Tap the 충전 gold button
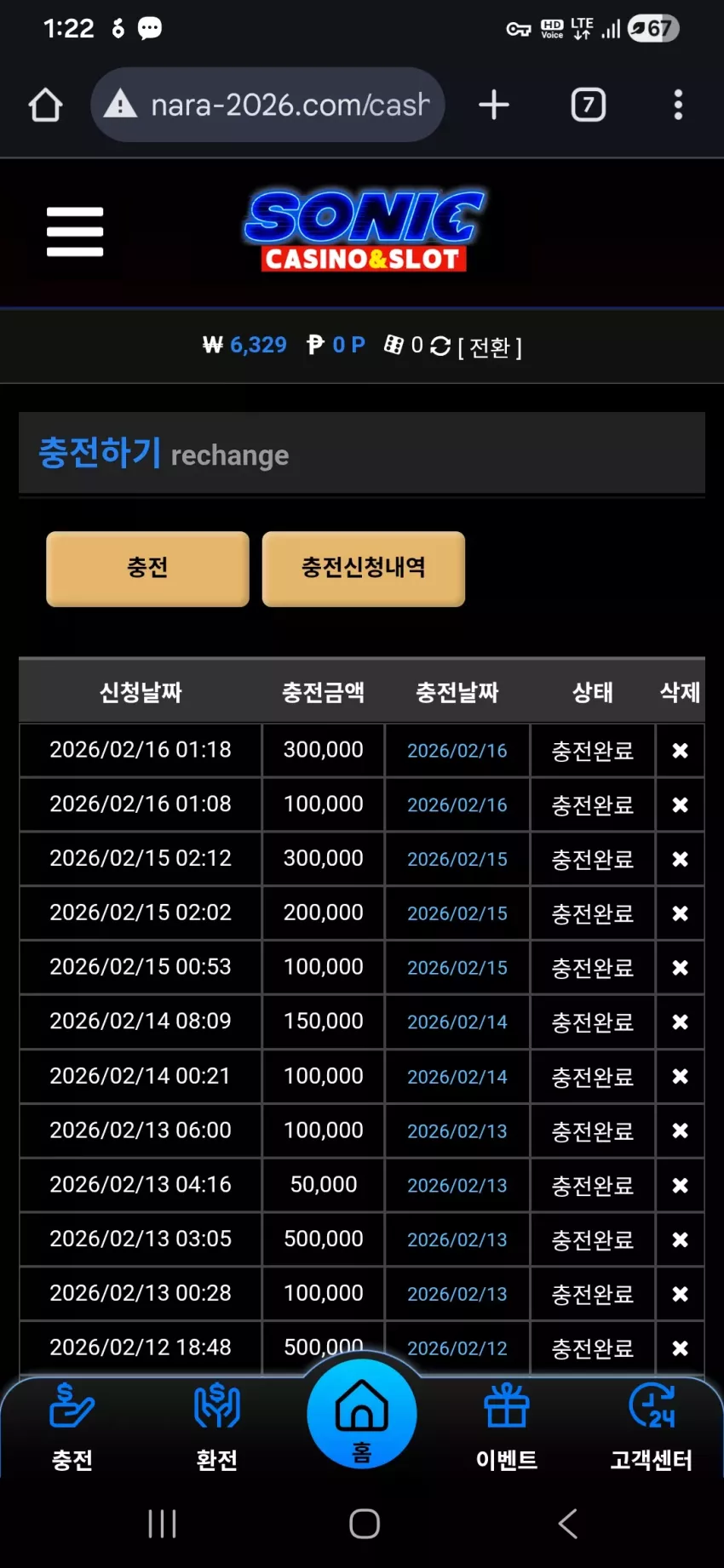724x1568 pixels. 147,569
